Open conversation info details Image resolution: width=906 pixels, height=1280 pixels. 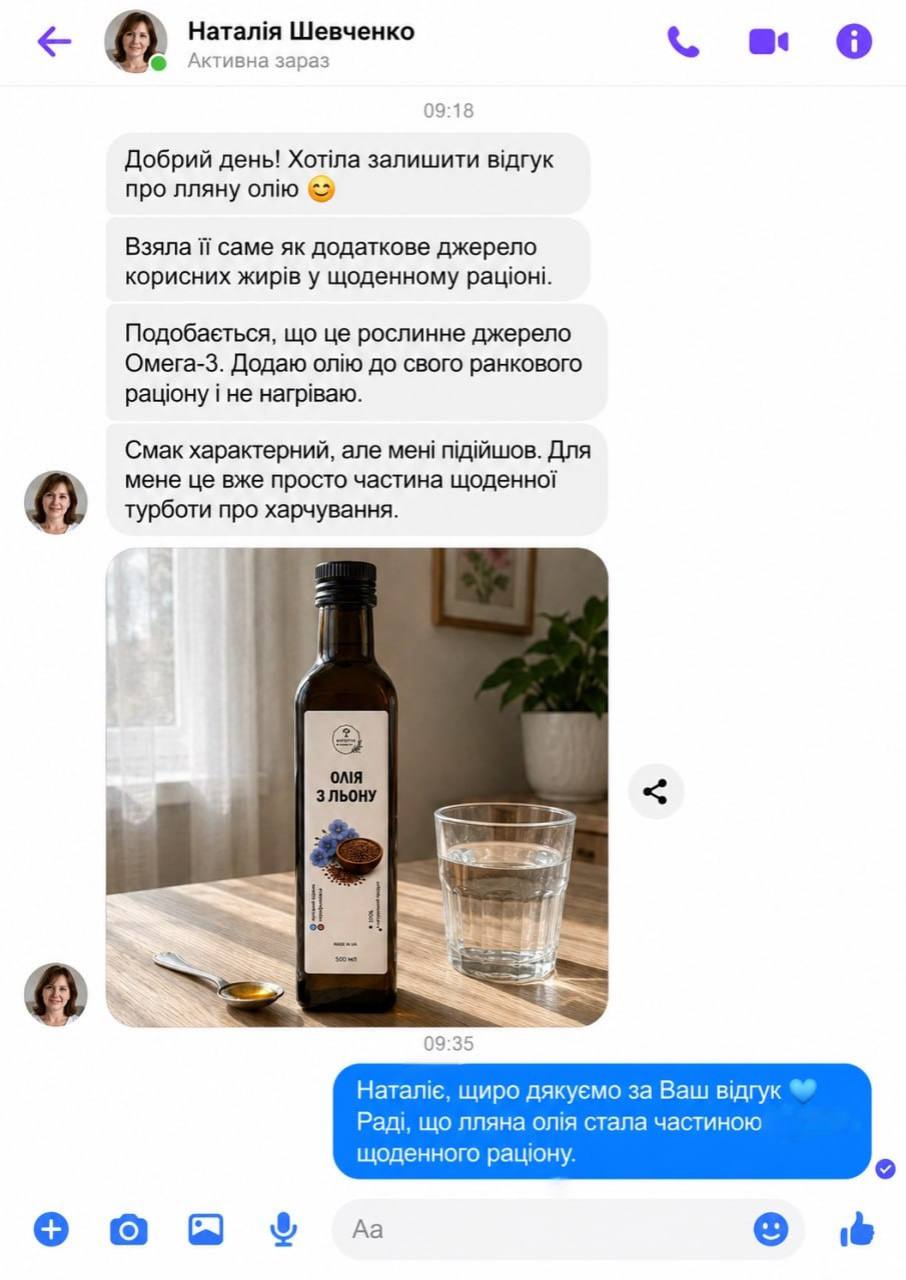[854, 41]
